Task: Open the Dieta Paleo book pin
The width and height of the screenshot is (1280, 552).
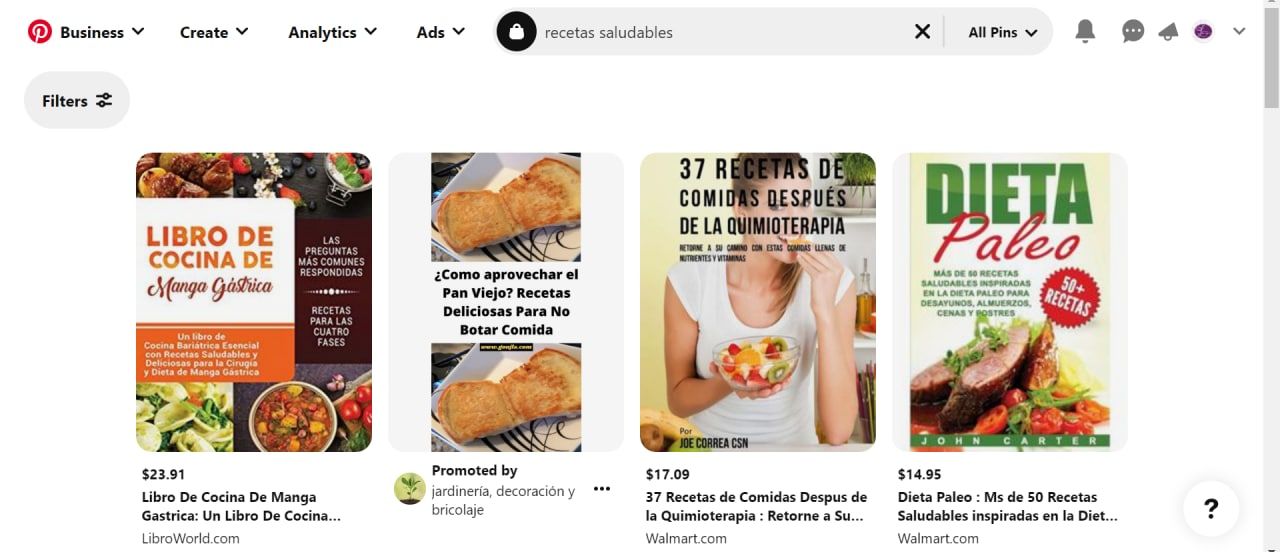Action: [1010, 302]
